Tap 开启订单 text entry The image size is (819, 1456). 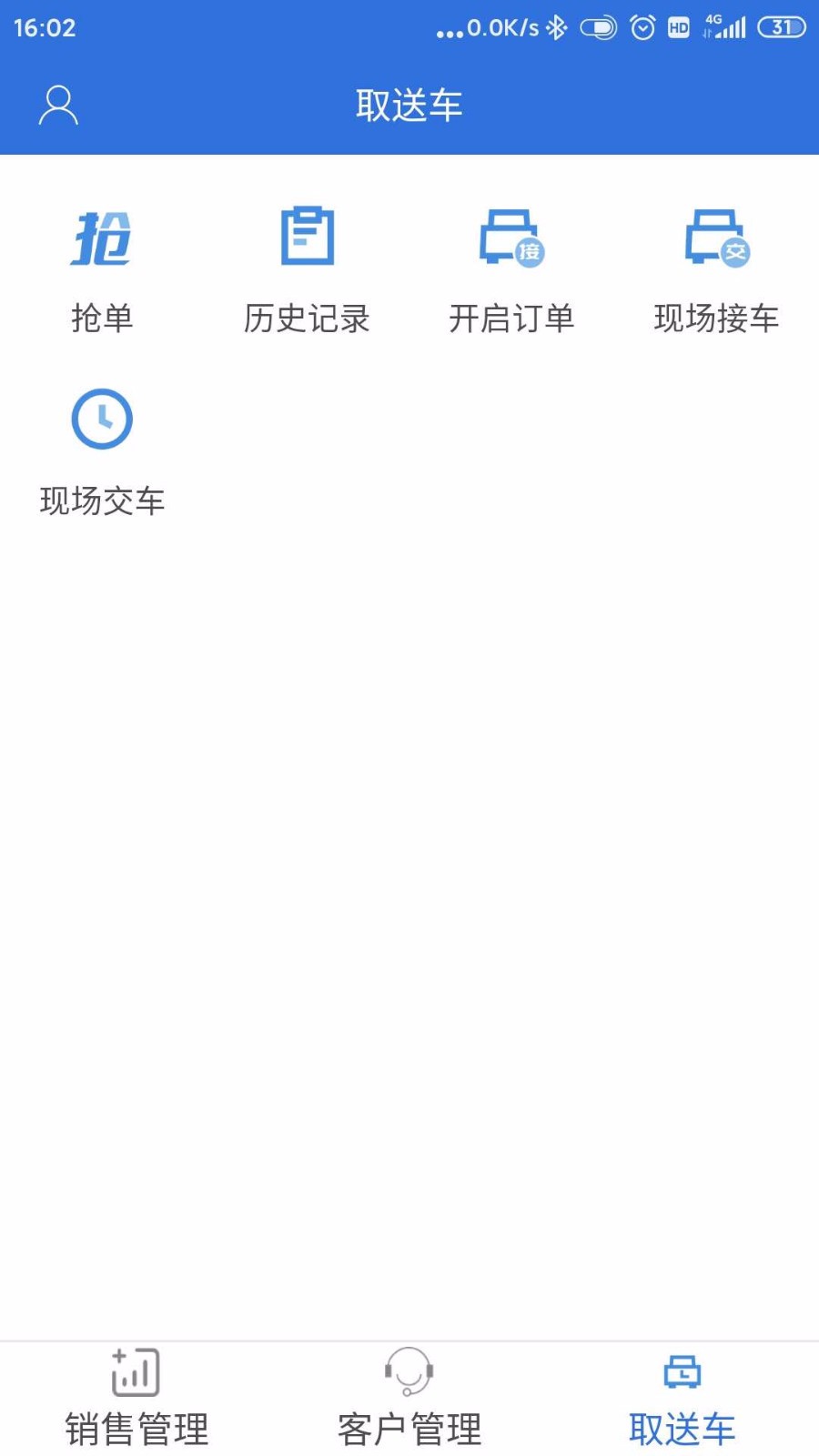[512, 318]
